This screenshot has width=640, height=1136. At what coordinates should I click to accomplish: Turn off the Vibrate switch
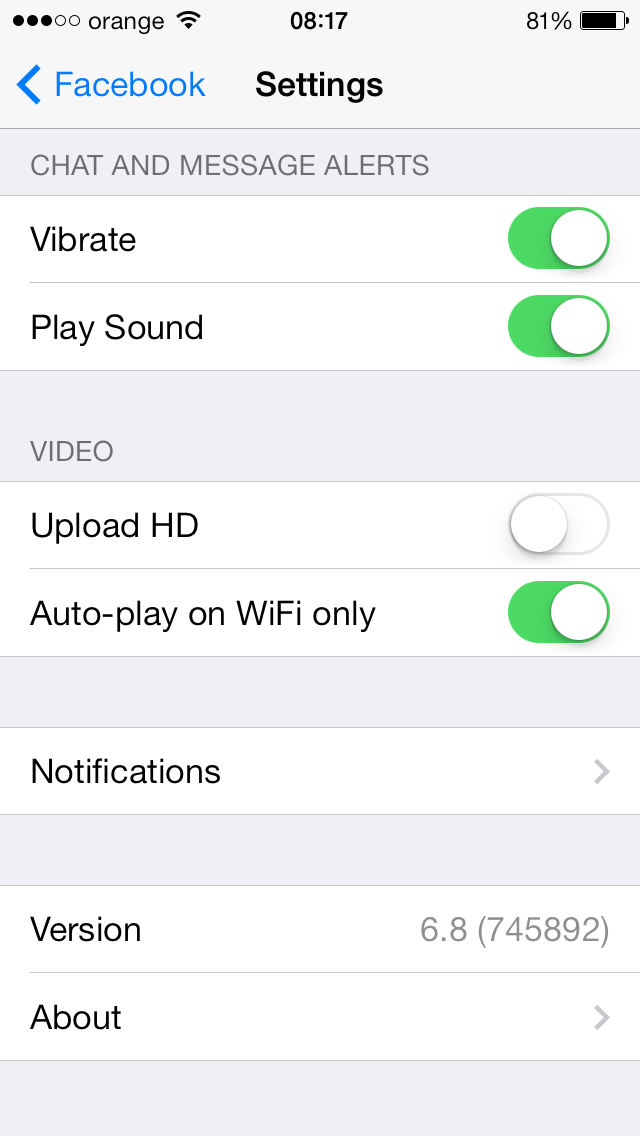tap(558, 238)
